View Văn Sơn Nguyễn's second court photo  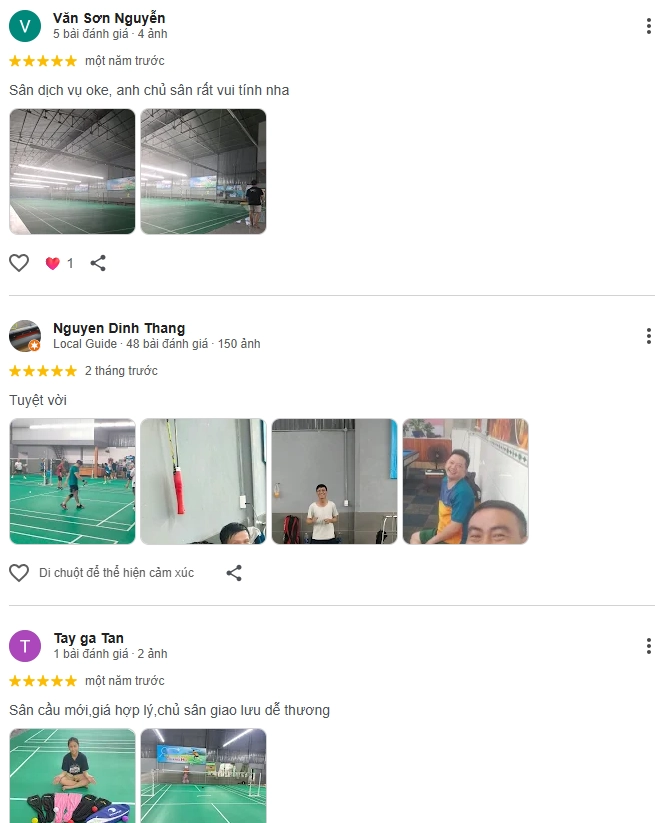[203, 171]
